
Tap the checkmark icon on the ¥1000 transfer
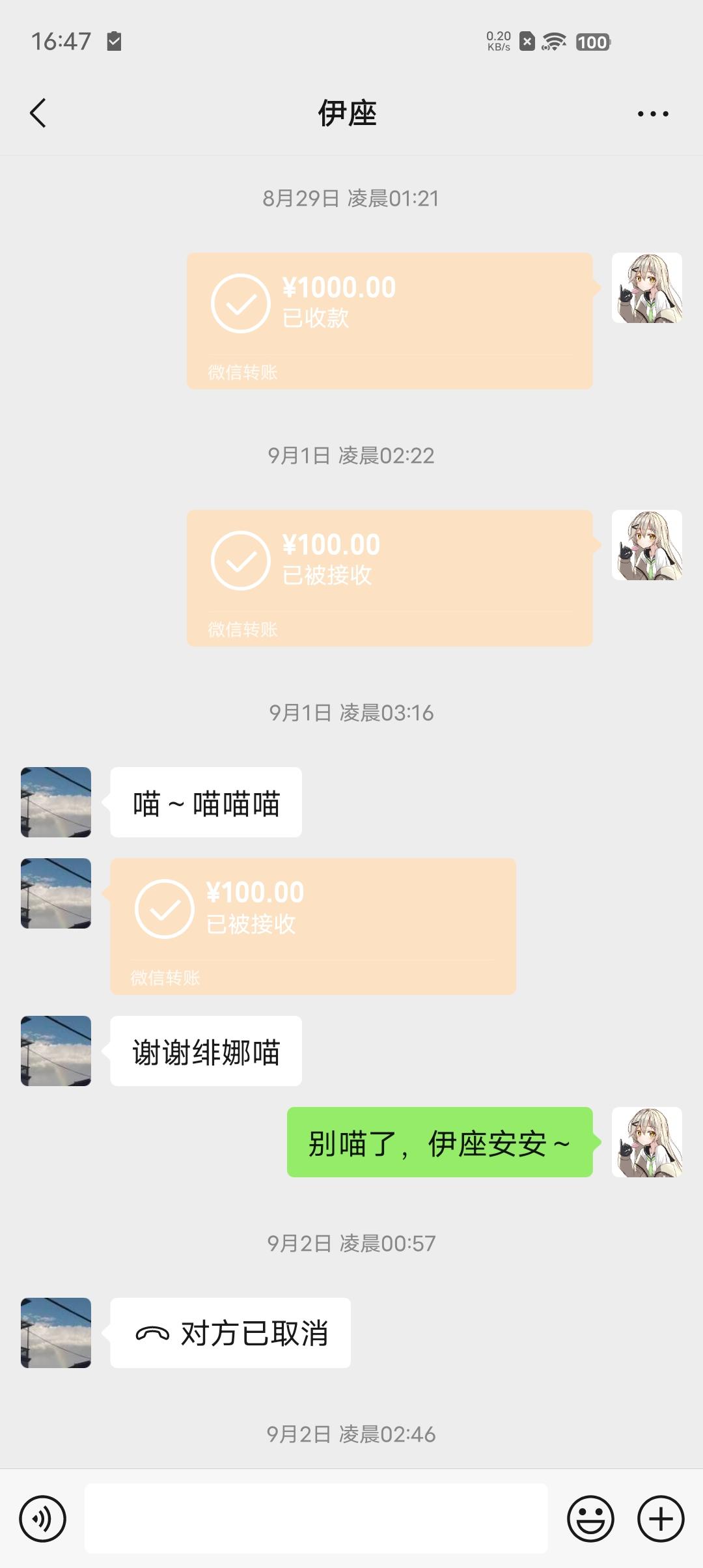point(240,301)
